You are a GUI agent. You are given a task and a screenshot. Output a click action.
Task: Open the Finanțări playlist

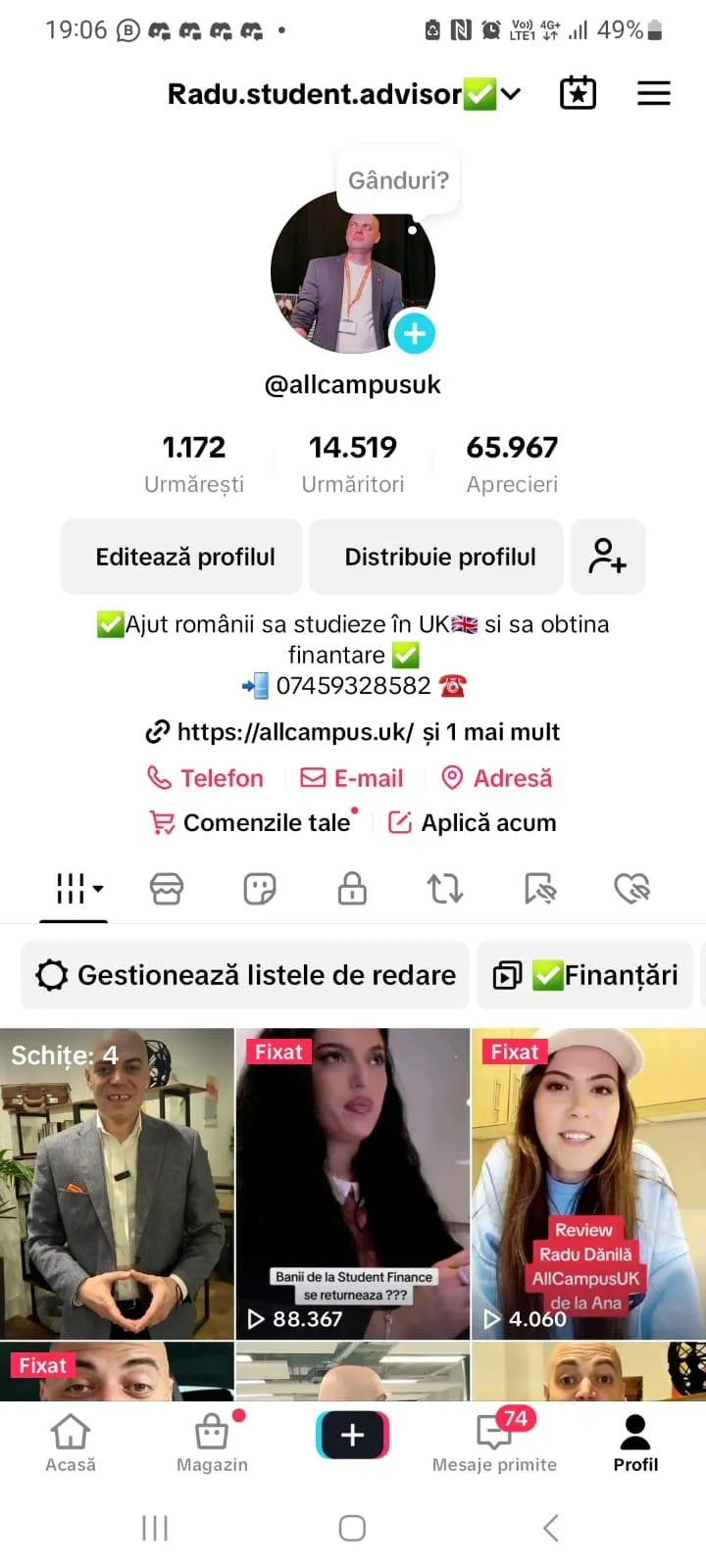586,975
